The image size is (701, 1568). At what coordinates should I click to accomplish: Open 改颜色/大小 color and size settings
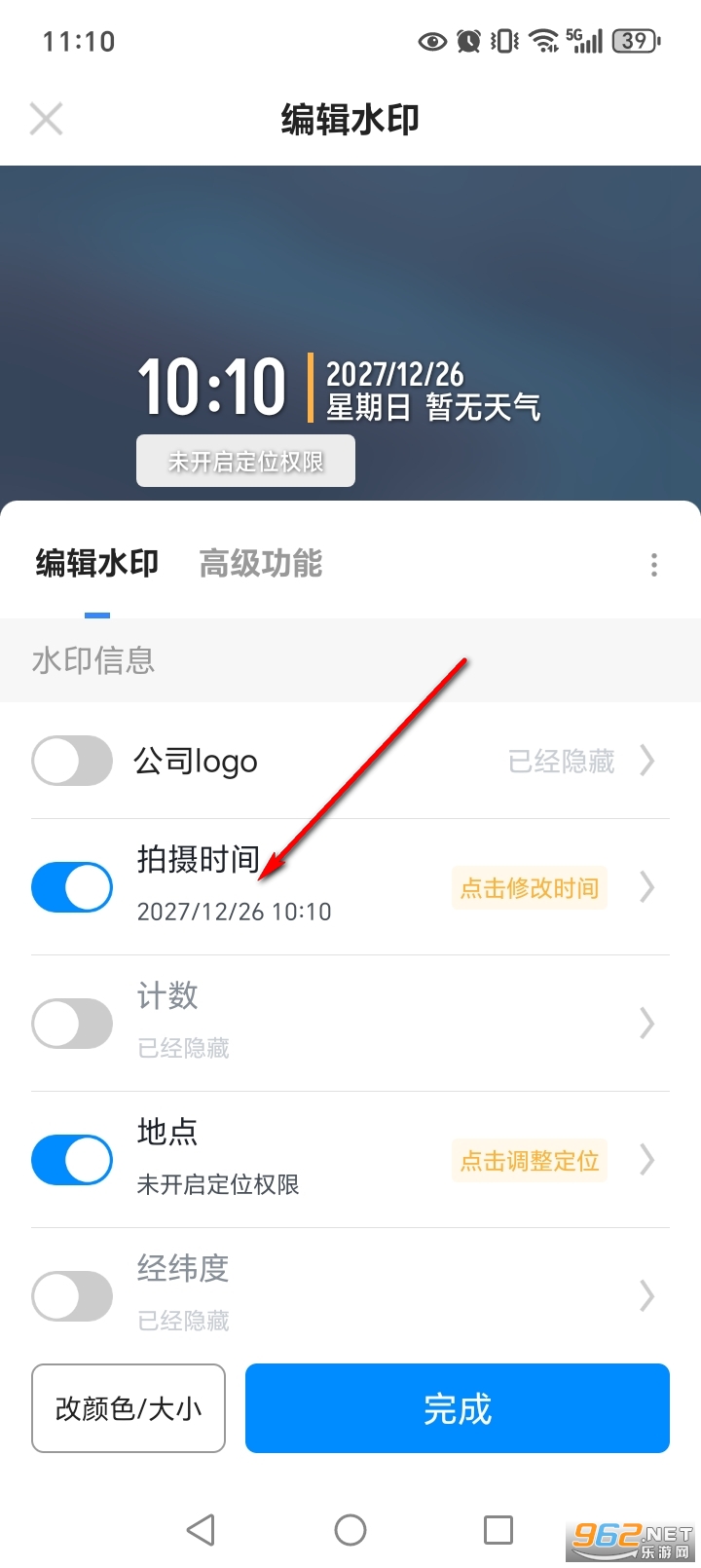click(128, 1409)
